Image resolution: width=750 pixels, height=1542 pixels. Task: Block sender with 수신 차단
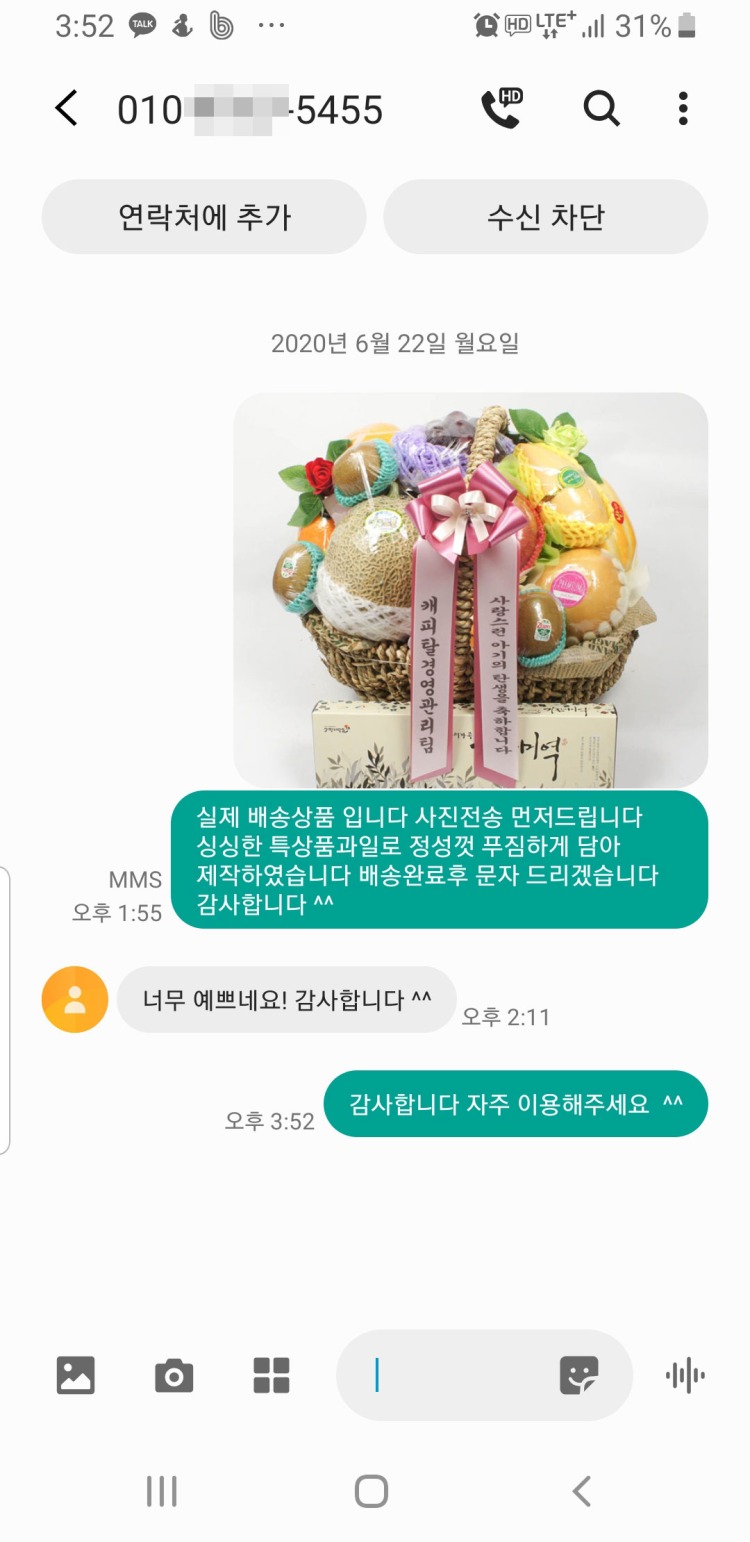pyautogui.click(x=545, y=217)
